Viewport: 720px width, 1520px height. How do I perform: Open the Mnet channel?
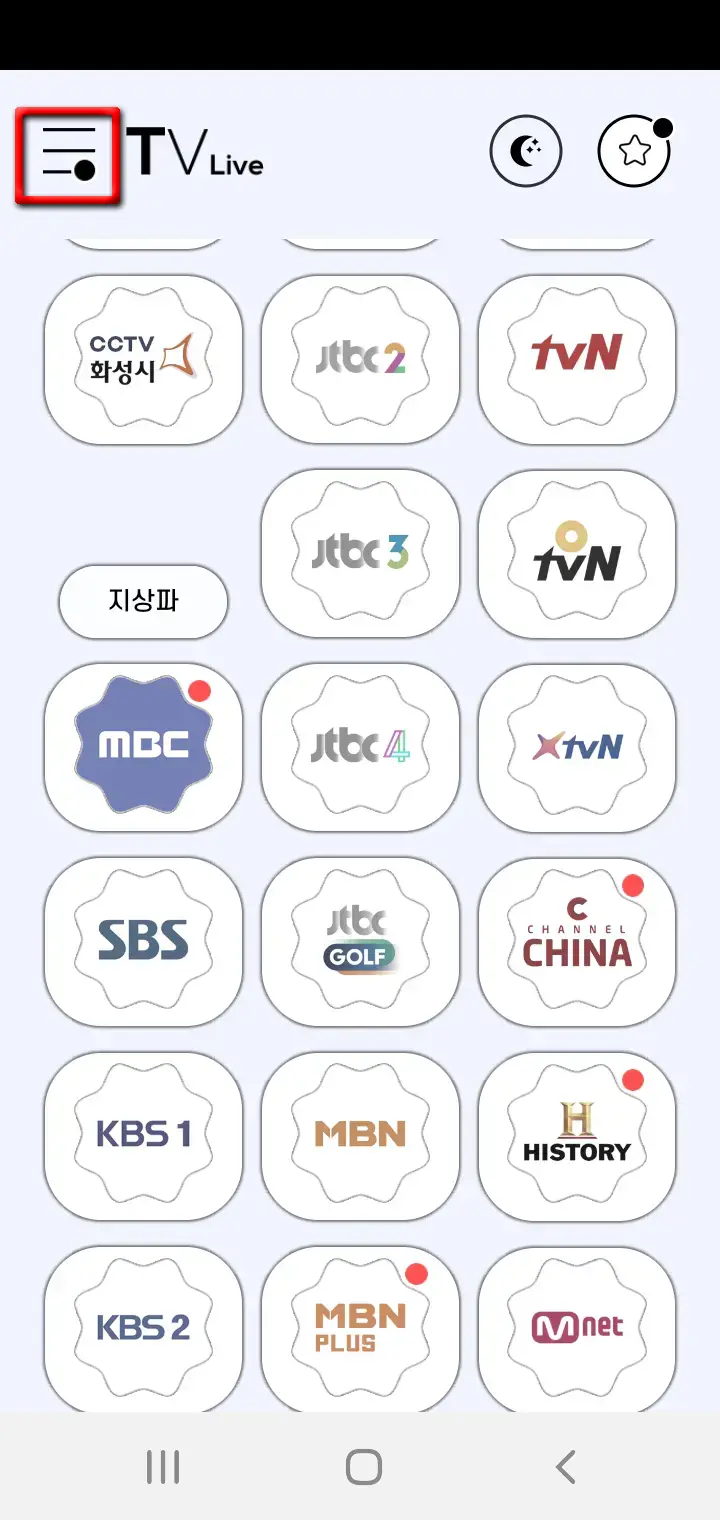(x=576, y=1329)
